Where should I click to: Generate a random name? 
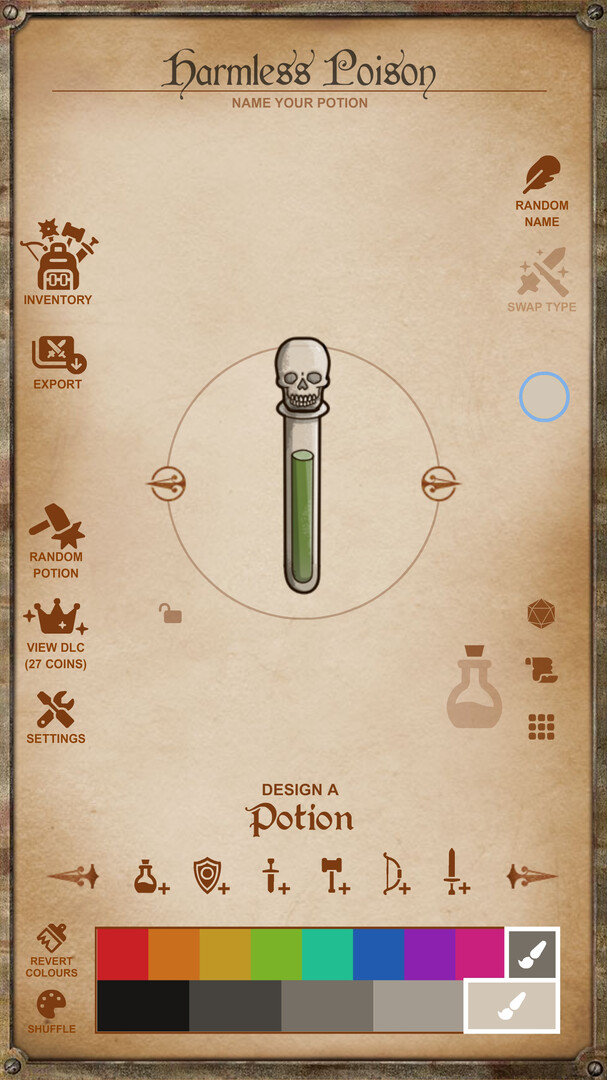pos(541,191)
